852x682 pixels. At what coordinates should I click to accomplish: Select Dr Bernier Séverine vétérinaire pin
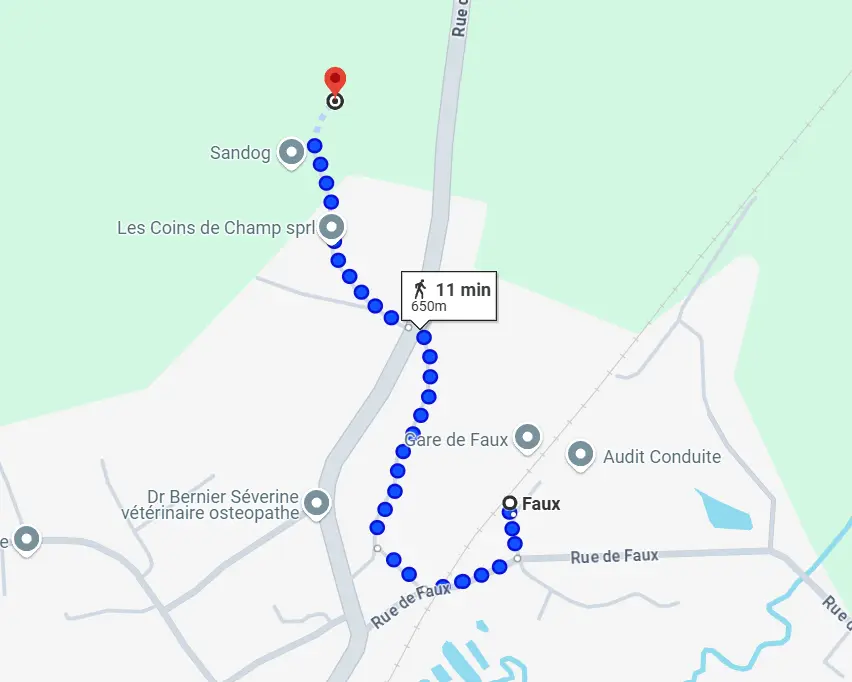(x=318, y=502)
